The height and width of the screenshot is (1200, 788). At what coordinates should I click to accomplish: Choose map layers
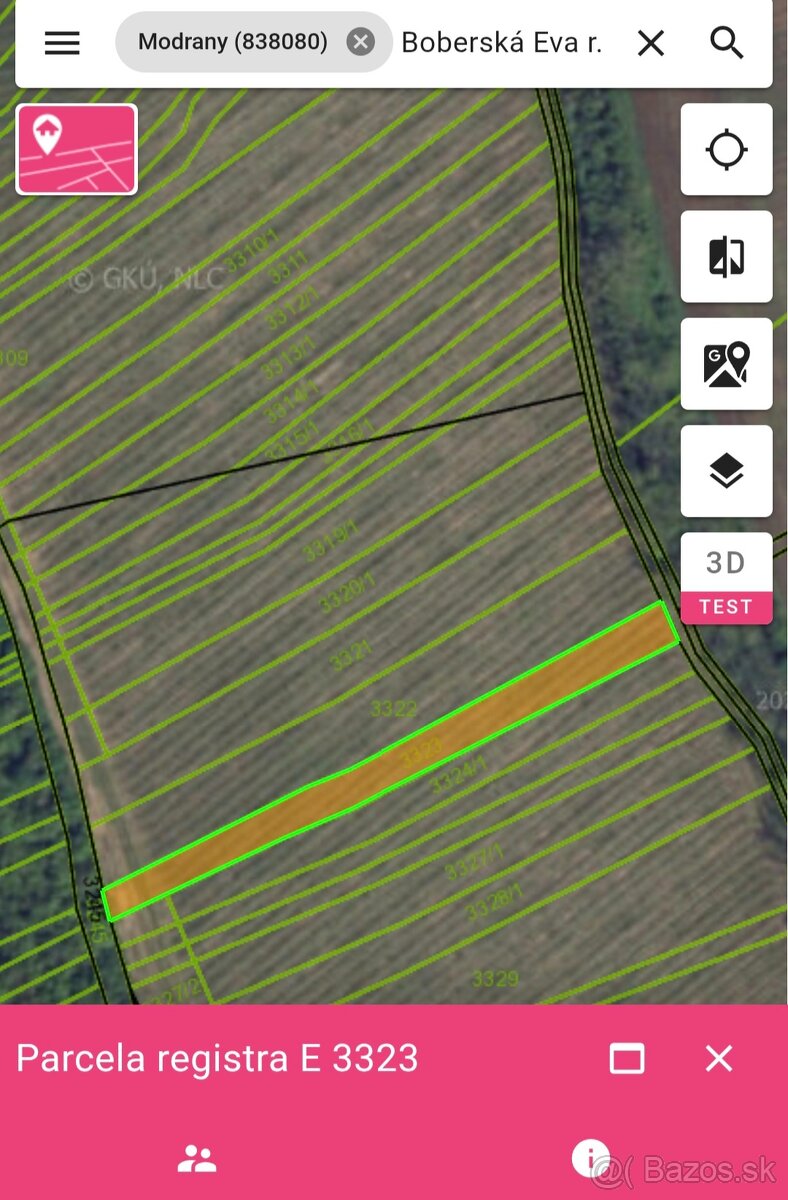(726, 471)
